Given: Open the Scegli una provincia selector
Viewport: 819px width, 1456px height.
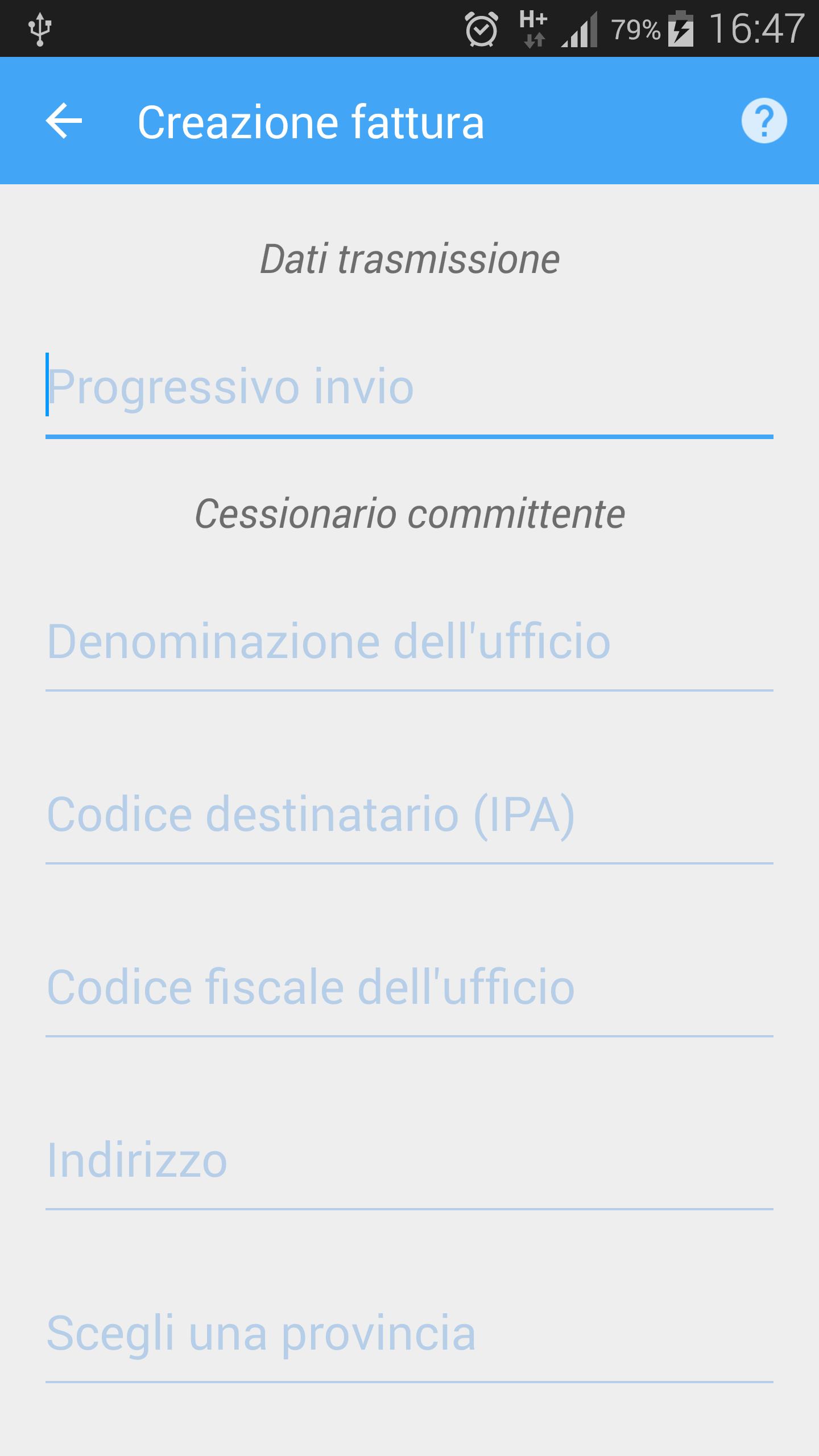Looking at the screenshot, I should [x=262, y=1334].
